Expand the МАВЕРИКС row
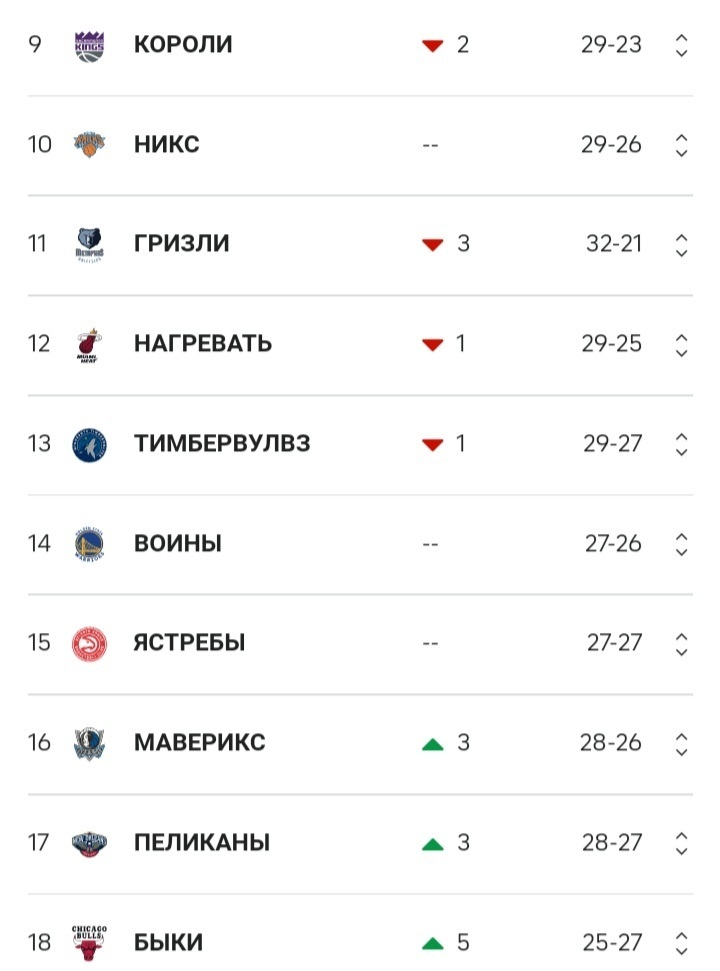720x971 pixels. [682, 743]
